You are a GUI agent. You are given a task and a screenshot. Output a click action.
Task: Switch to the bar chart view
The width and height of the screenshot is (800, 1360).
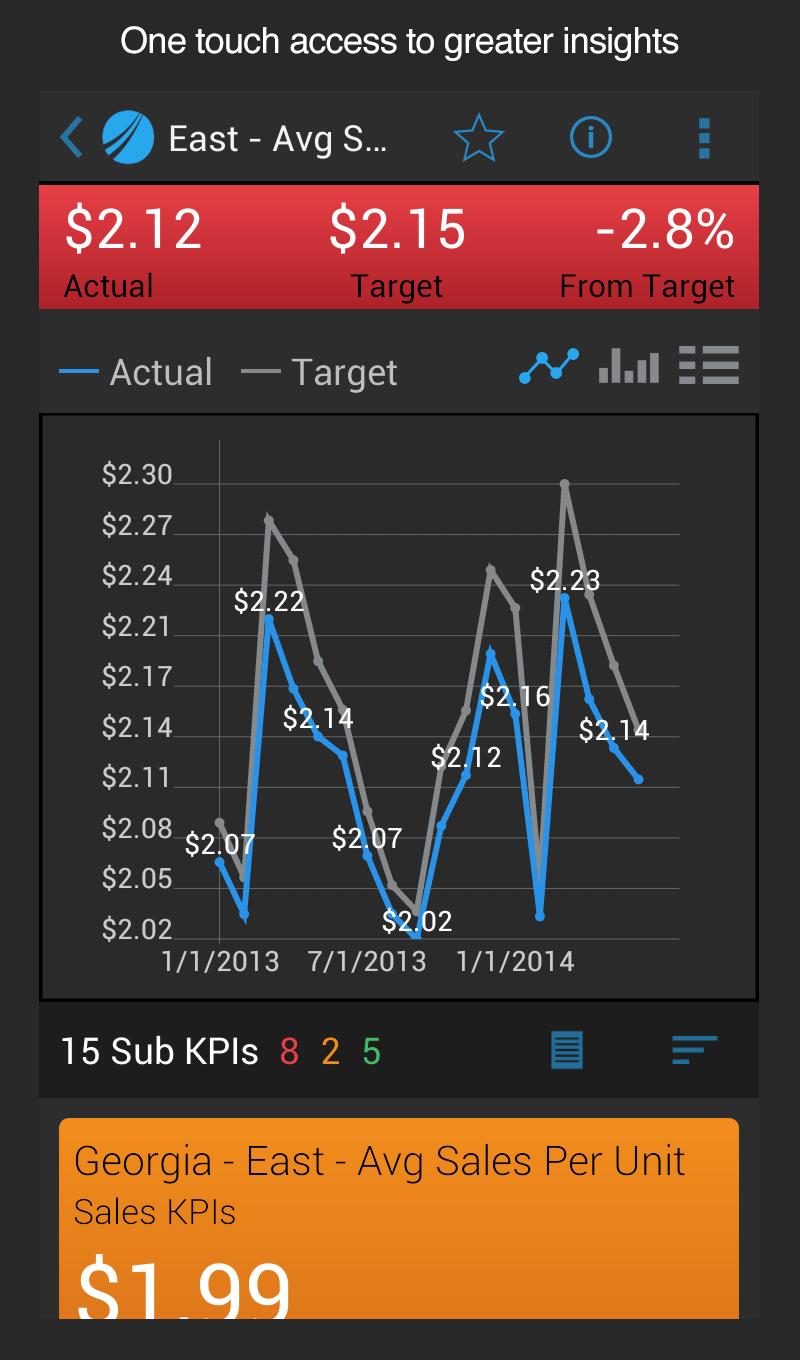click(x=627, y=368)
